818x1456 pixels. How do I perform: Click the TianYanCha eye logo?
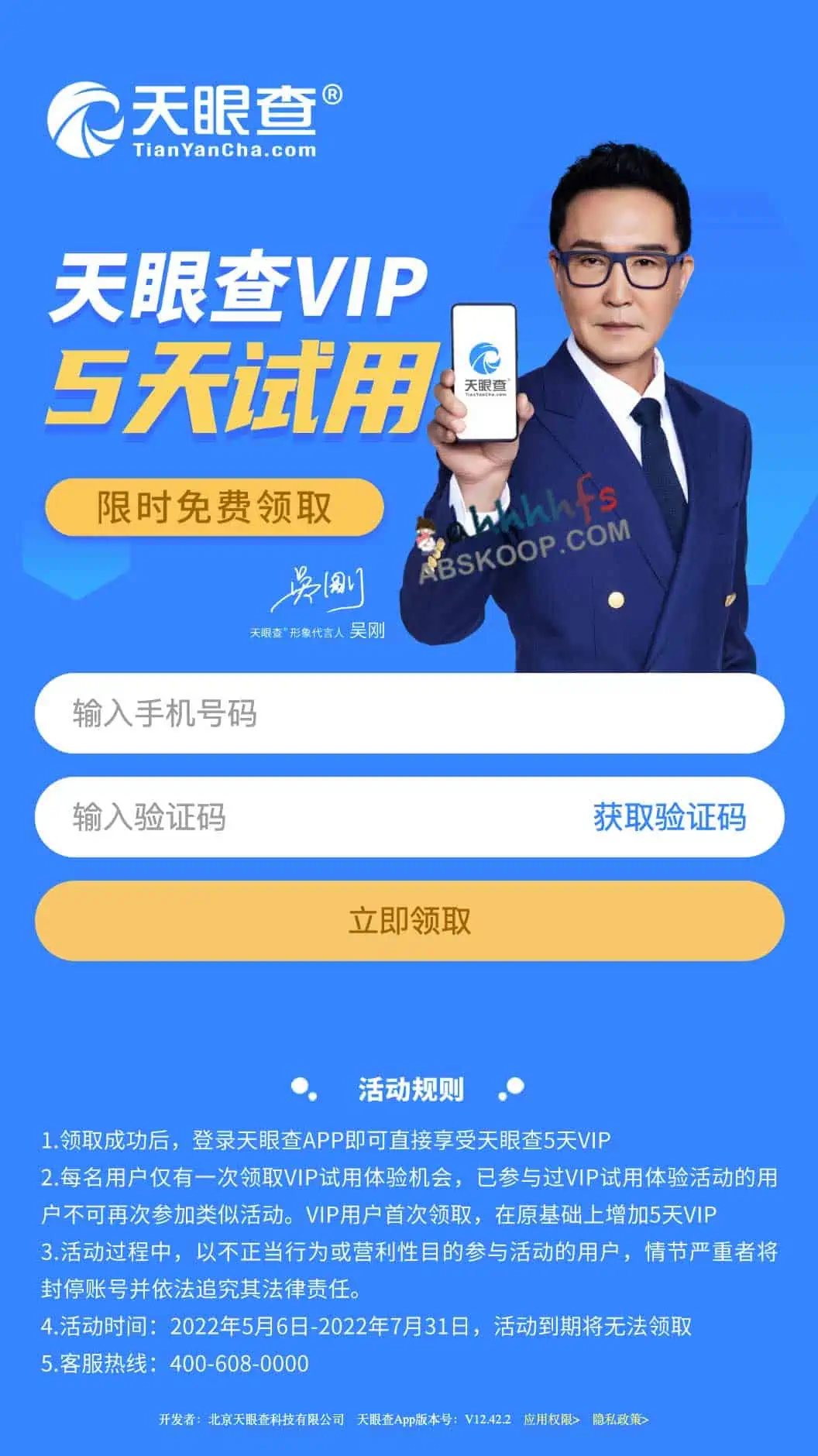pos(85,116)
